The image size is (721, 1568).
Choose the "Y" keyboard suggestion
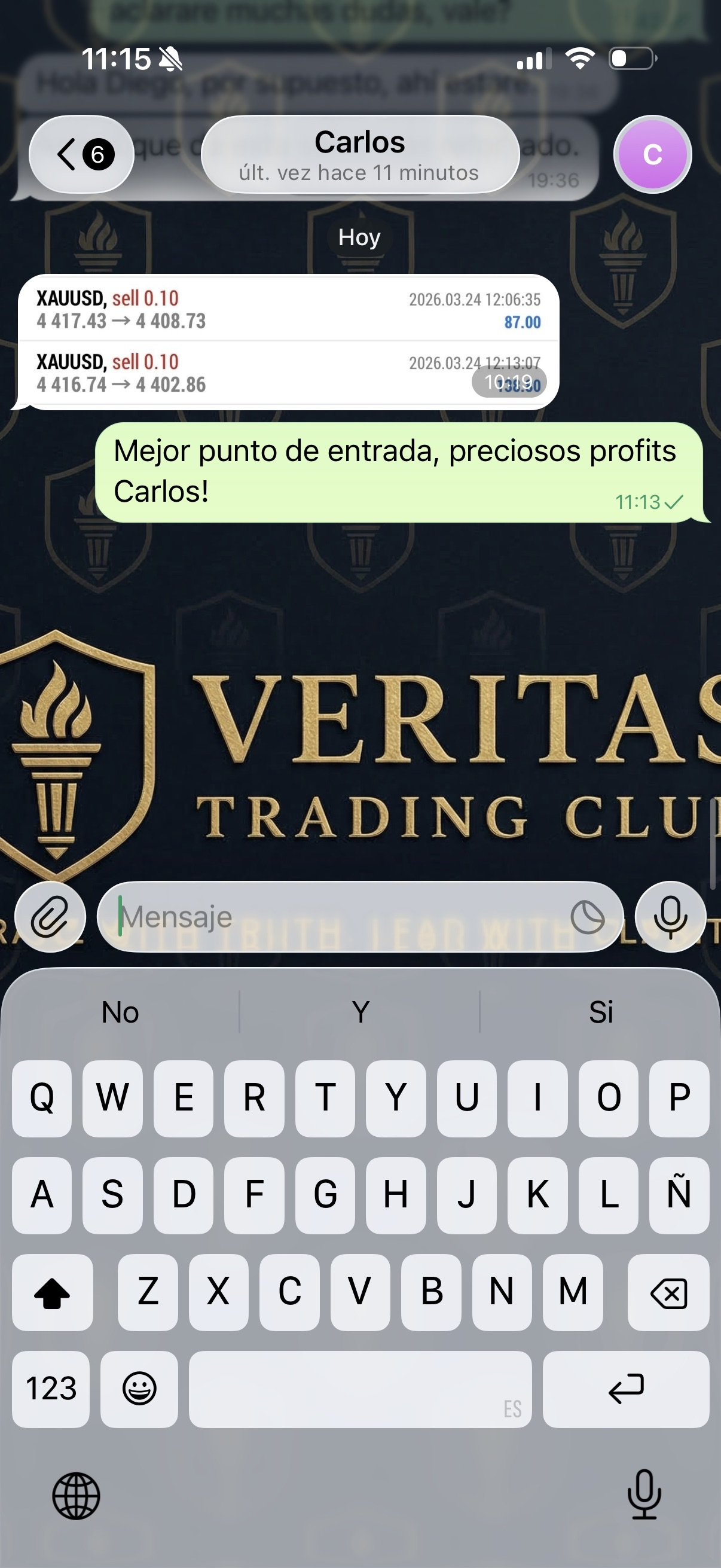coord(360,1012)
